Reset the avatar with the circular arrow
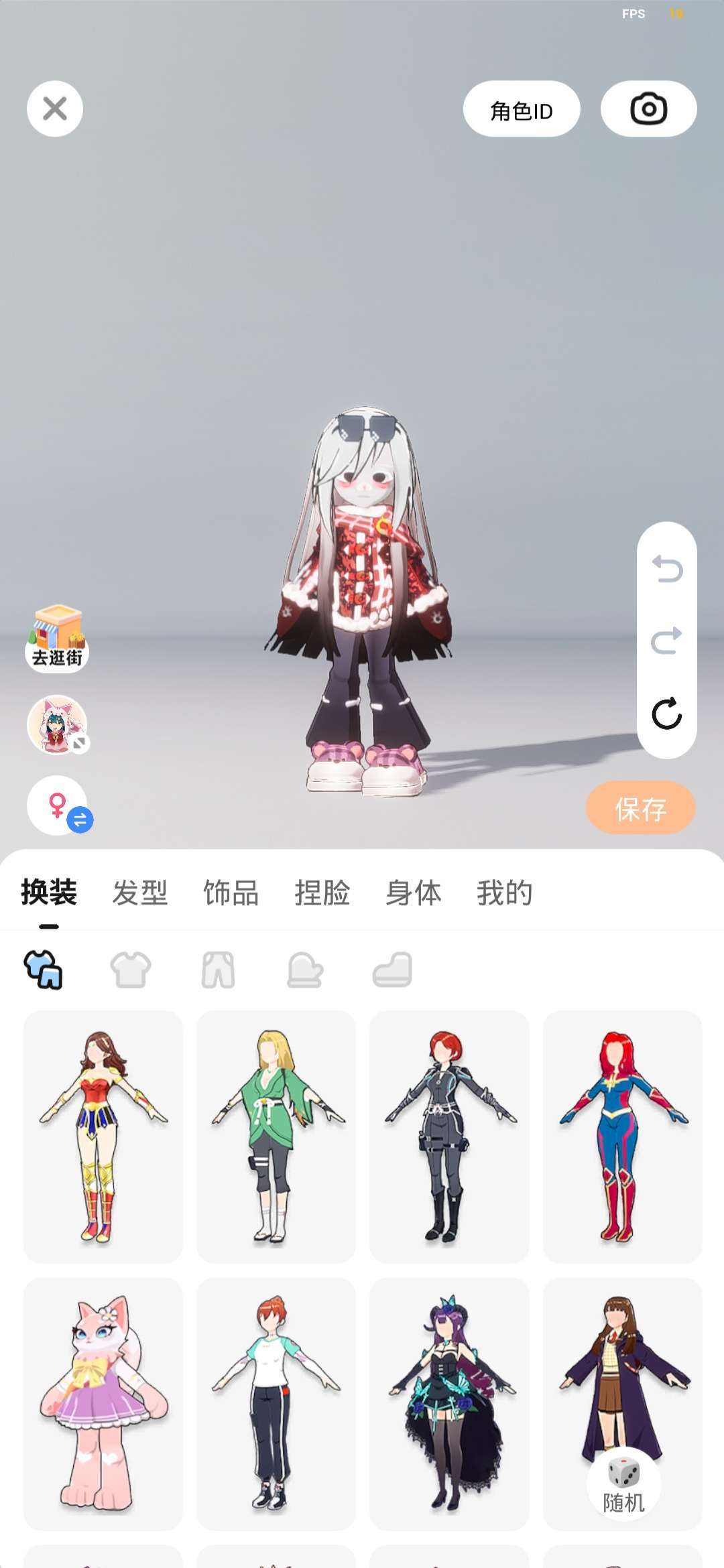 (x=667, y=714)
